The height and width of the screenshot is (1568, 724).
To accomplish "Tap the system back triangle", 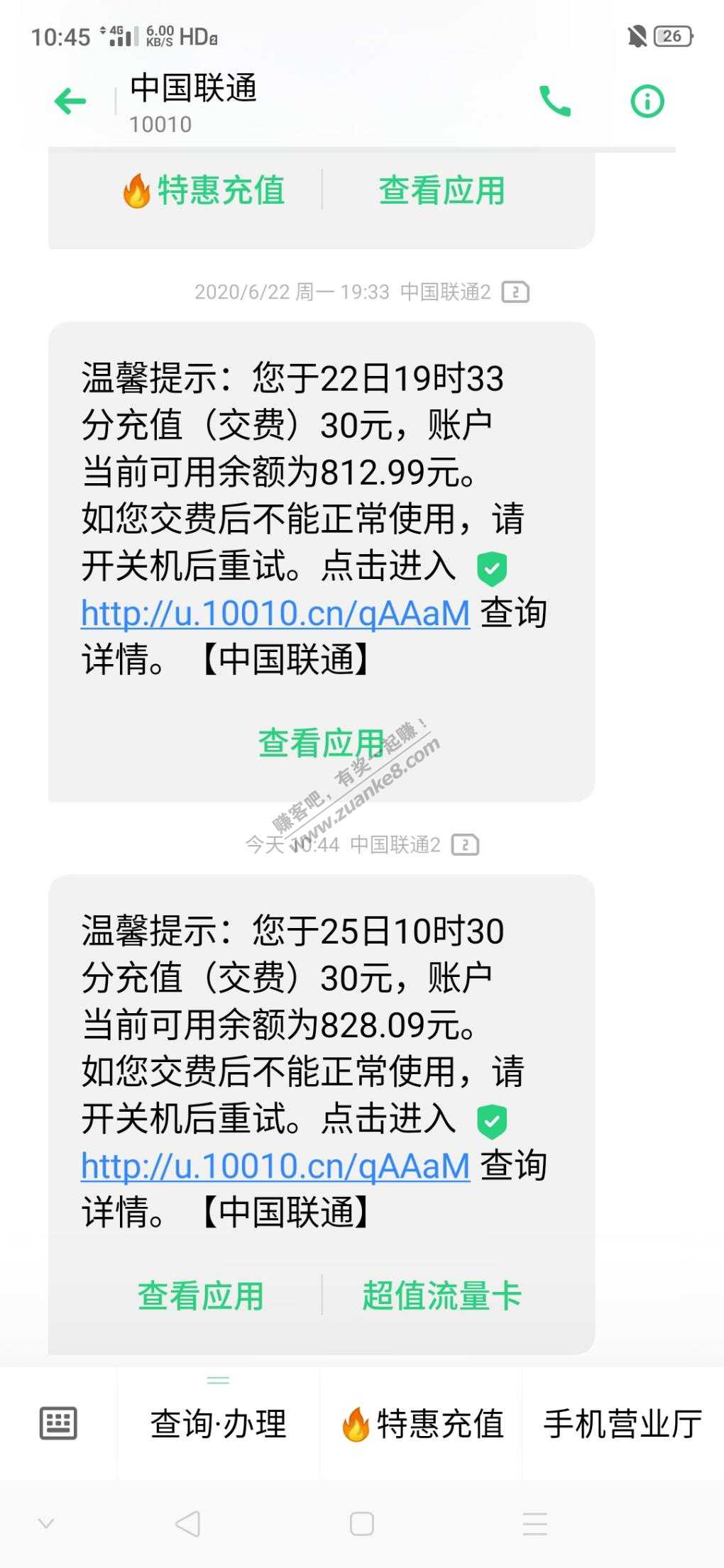I will 188,1523.
